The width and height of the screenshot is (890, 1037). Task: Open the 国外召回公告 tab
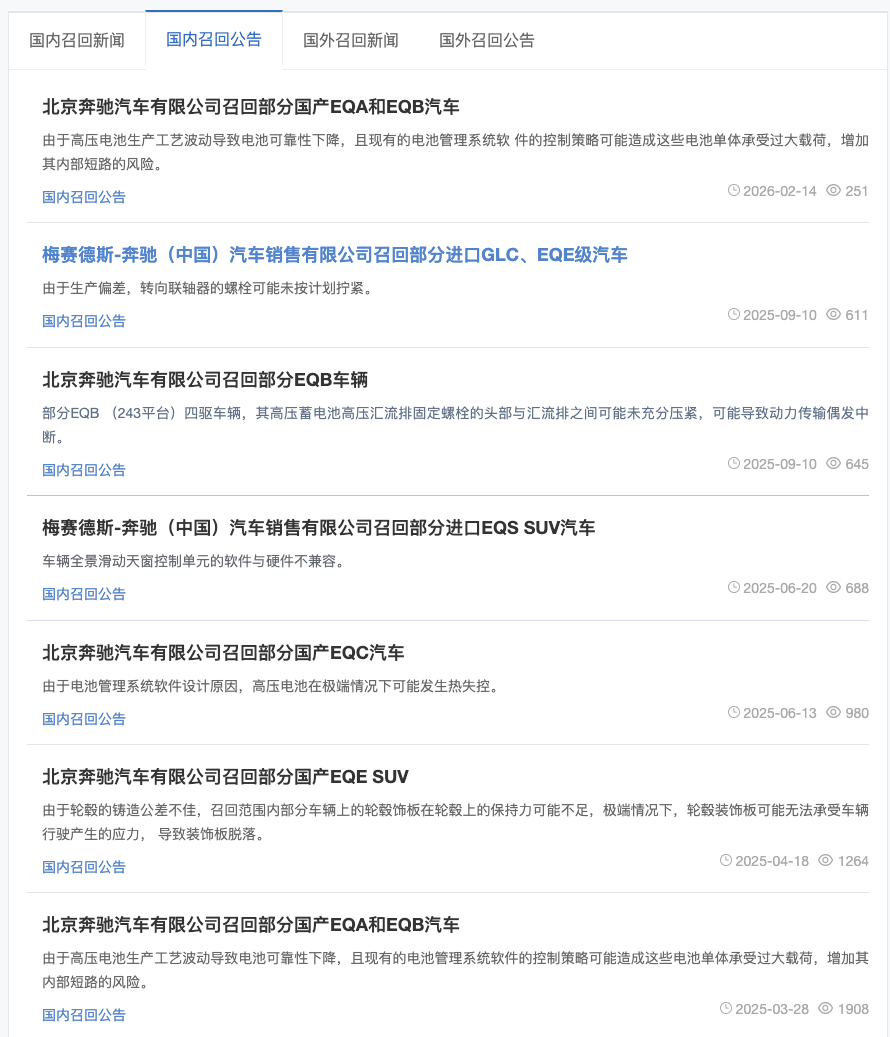pos(487,40)
